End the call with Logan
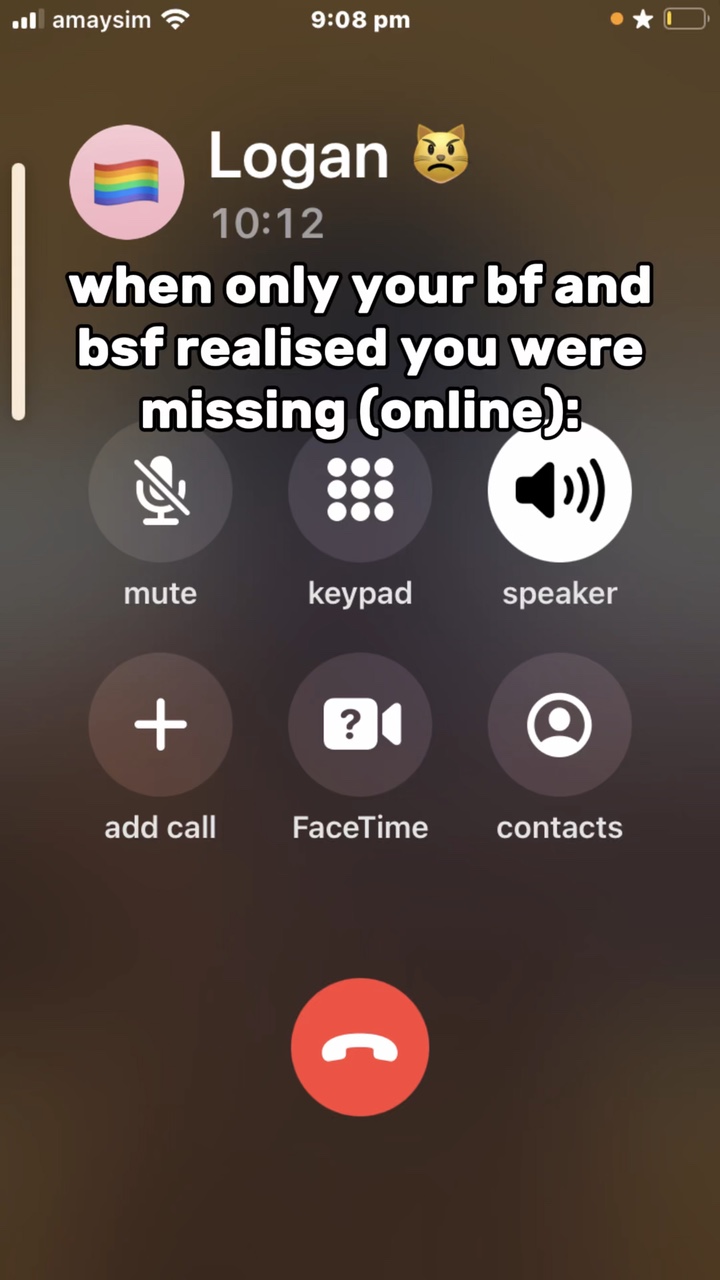Screen dimensions: 720x1280 [360, 1047]
